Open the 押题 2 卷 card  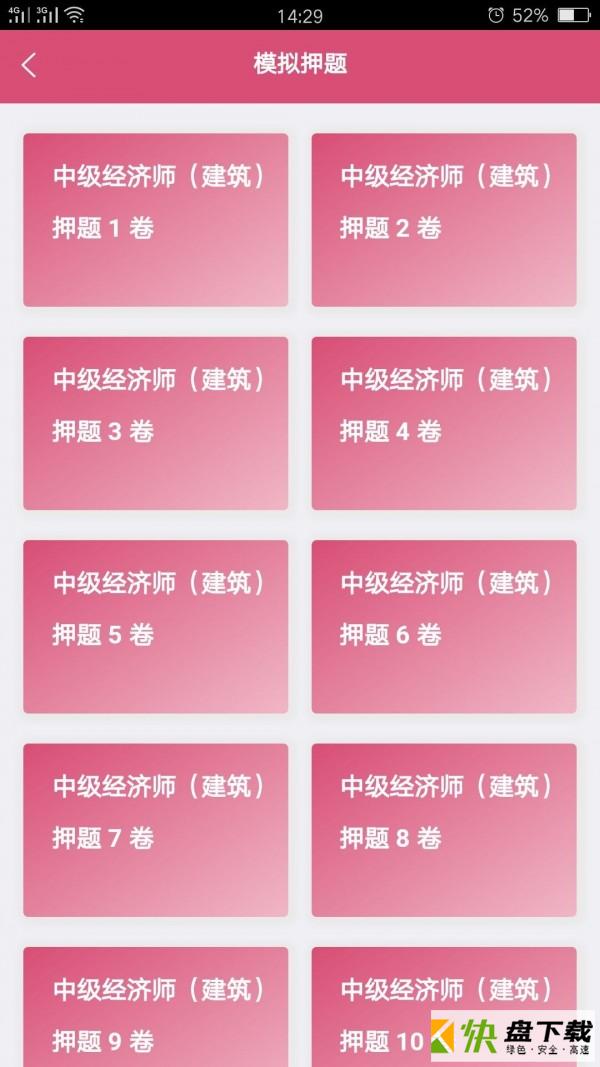(443, 219)
